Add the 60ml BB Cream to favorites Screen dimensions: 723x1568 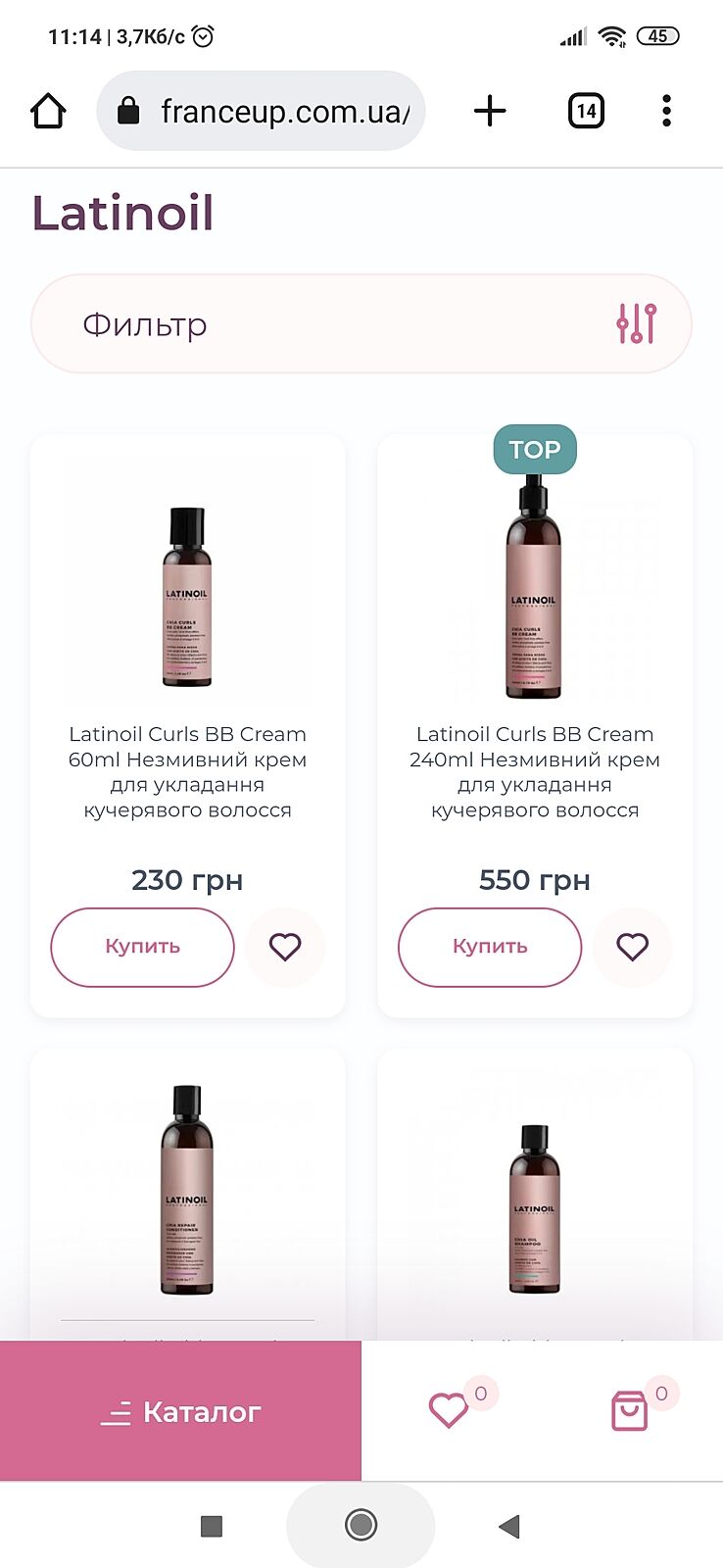[285, 947]
